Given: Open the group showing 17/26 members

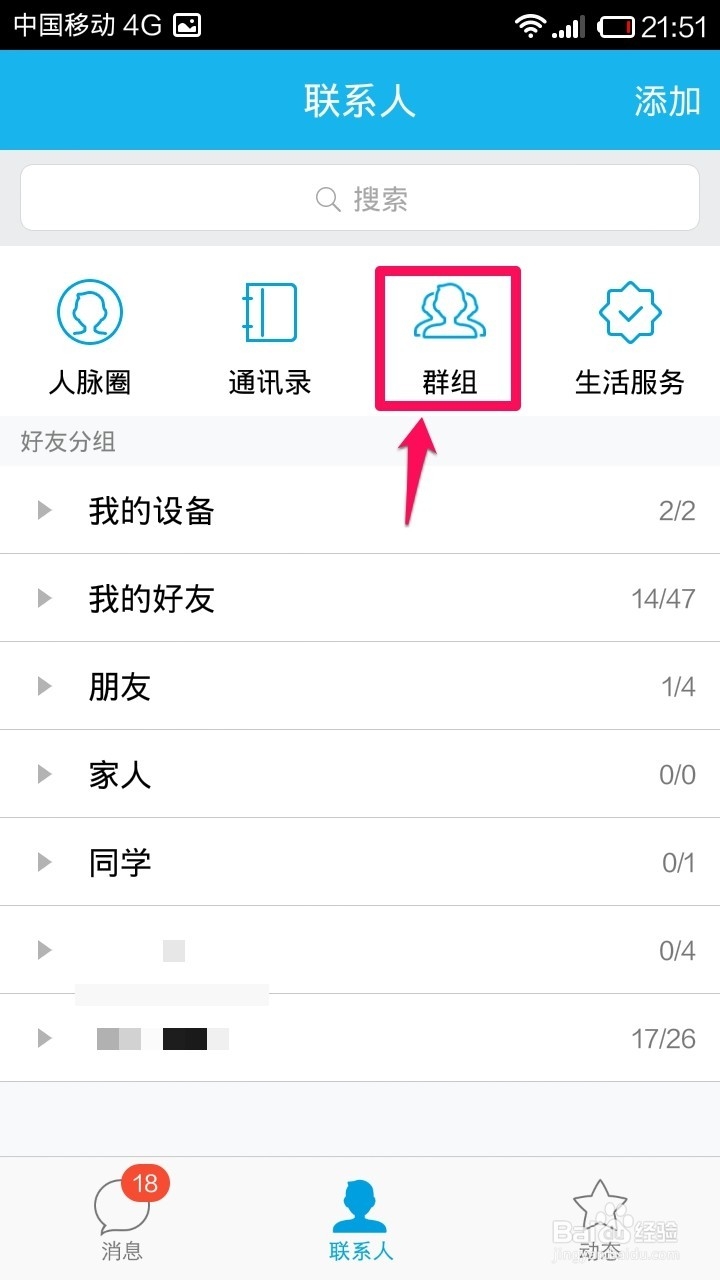Looking at the screenshot, I should 360,1037.
